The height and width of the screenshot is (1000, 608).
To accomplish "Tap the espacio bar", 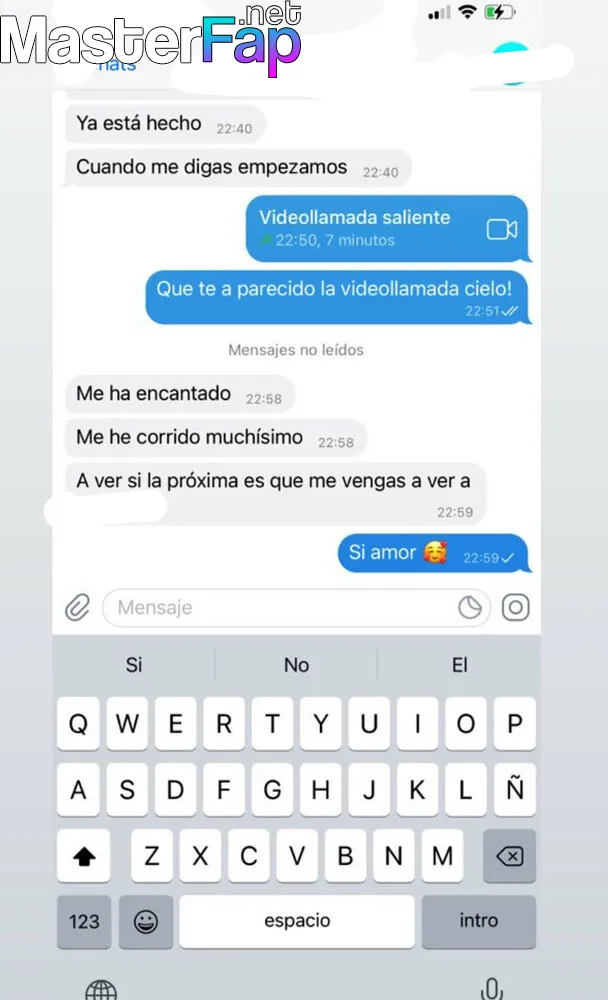I will pos(297,921).
